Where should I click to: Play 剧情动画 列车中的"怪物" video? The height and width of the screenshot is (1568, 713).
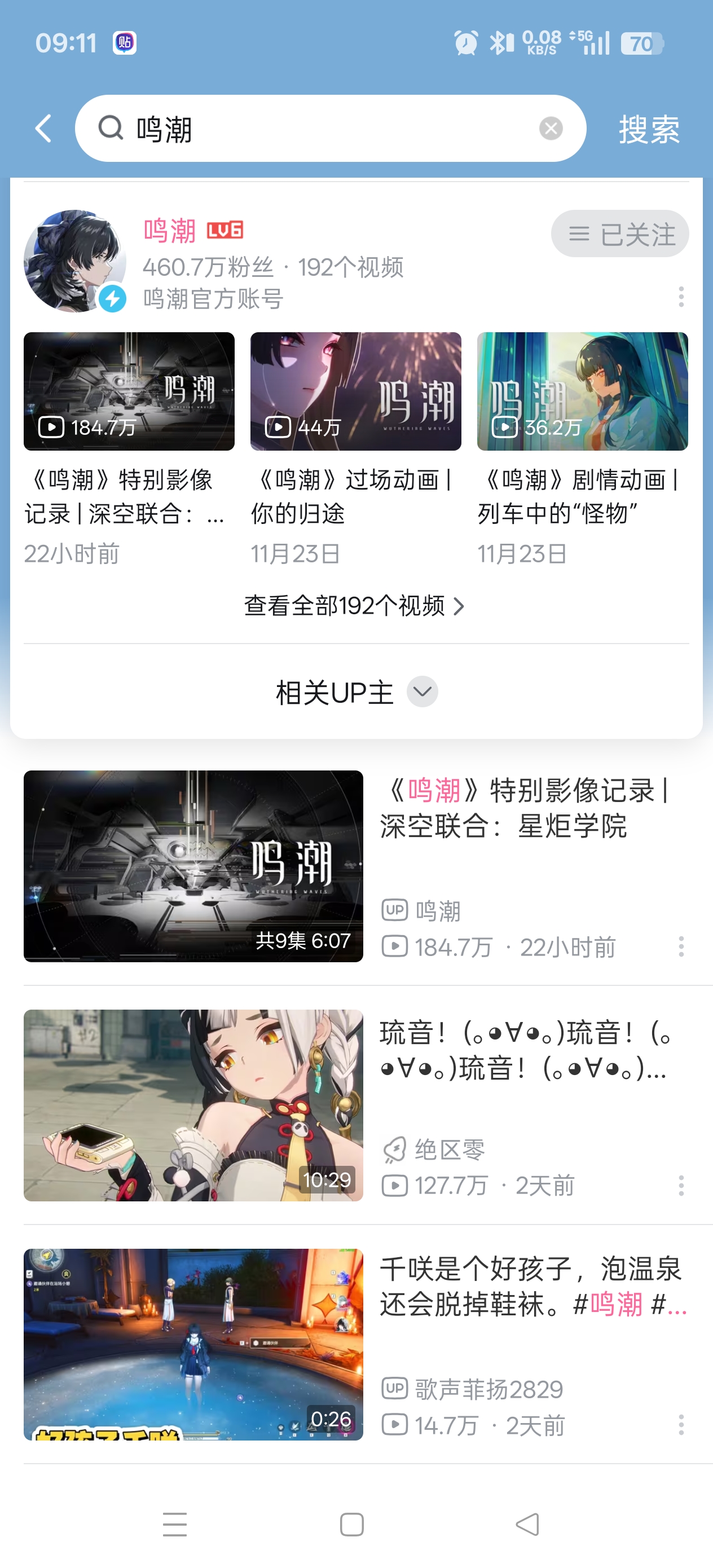click(x=582, y=391)
